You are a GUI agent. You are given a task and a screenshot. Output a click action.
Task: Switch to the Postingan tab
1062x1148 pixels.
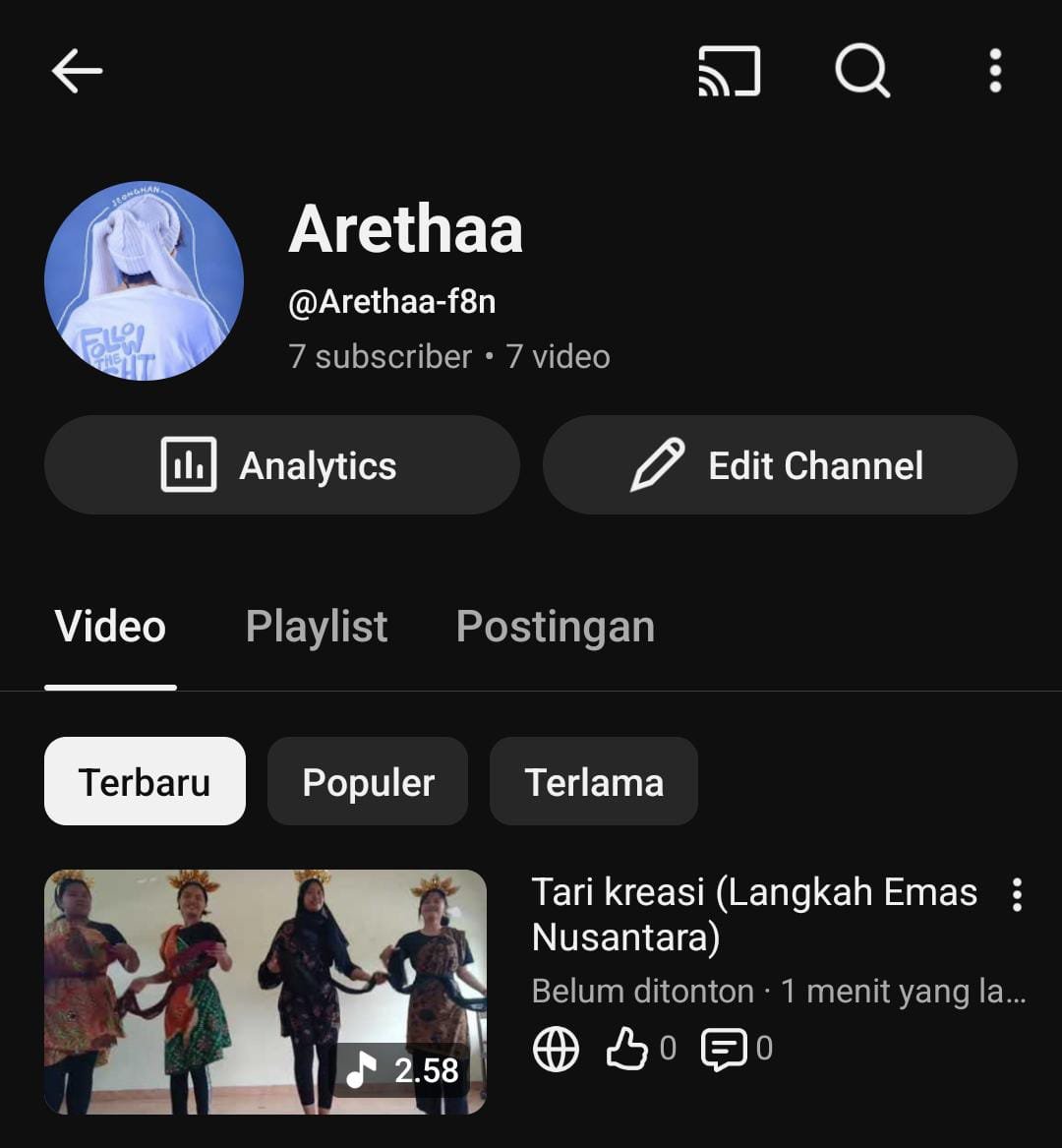point(556,627)
